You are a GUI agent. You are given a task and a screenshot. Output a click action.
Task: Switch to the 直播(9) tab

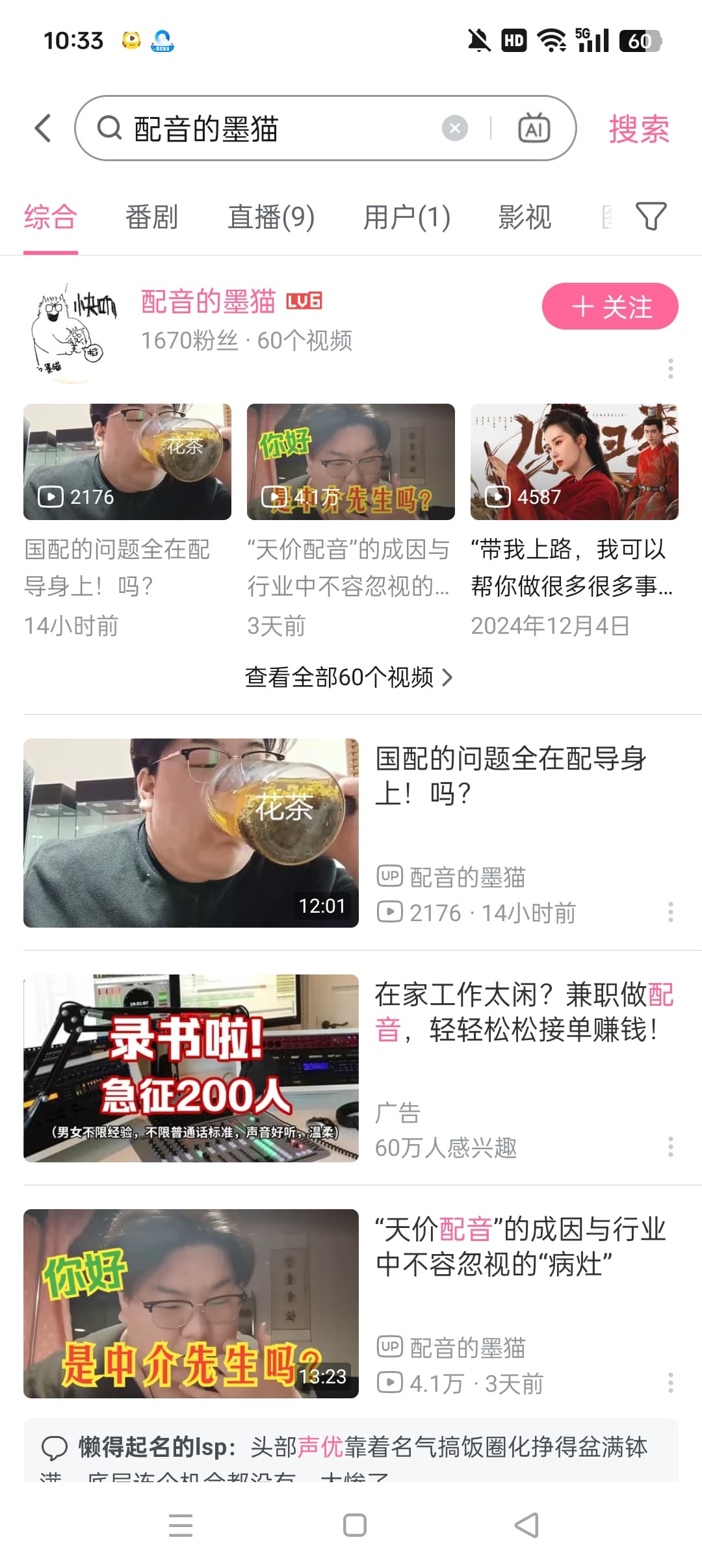click(271, 217)
